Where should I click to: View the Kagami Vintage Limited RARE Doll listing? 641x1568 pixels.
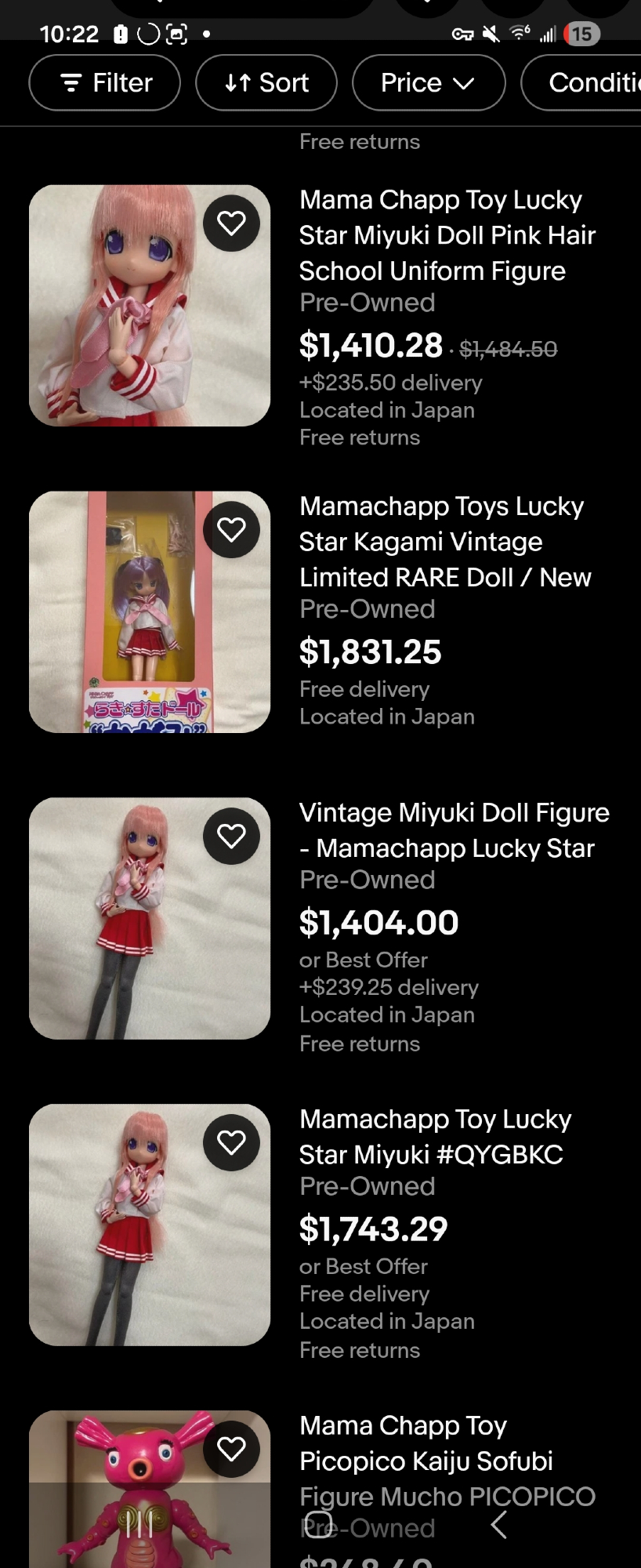pos(444,542)
